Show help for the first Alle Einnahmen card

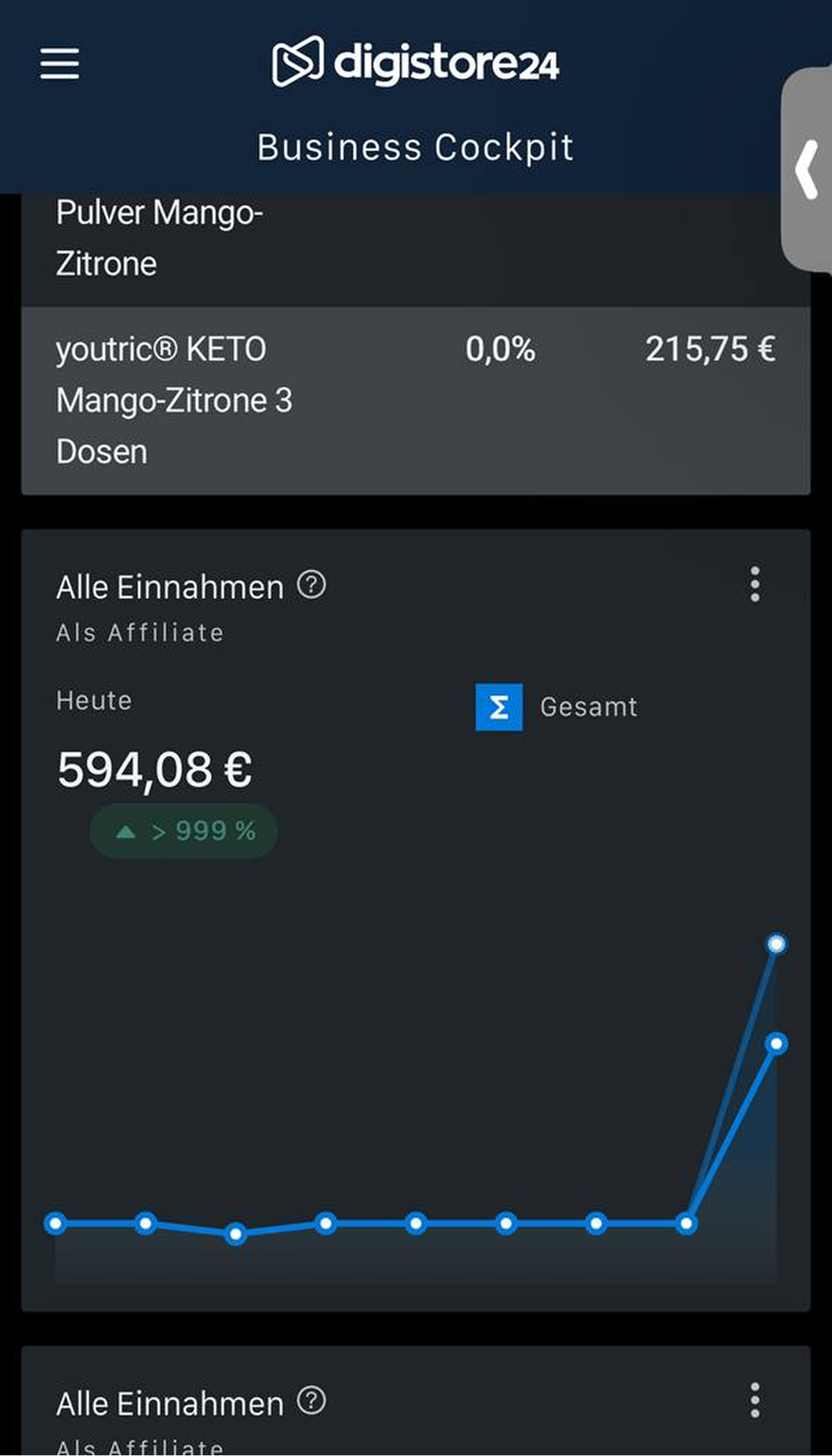click(x=312, y=585)
